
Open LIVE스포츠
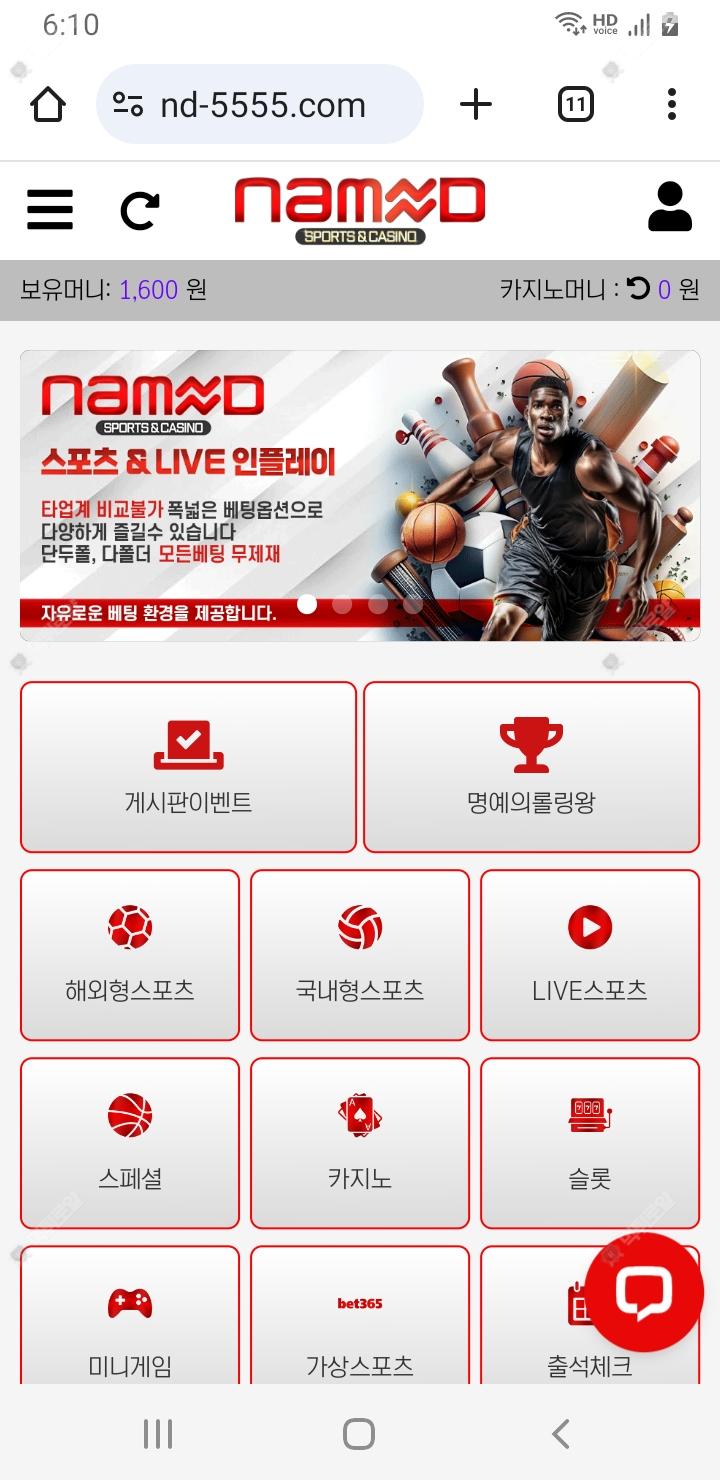590,955
